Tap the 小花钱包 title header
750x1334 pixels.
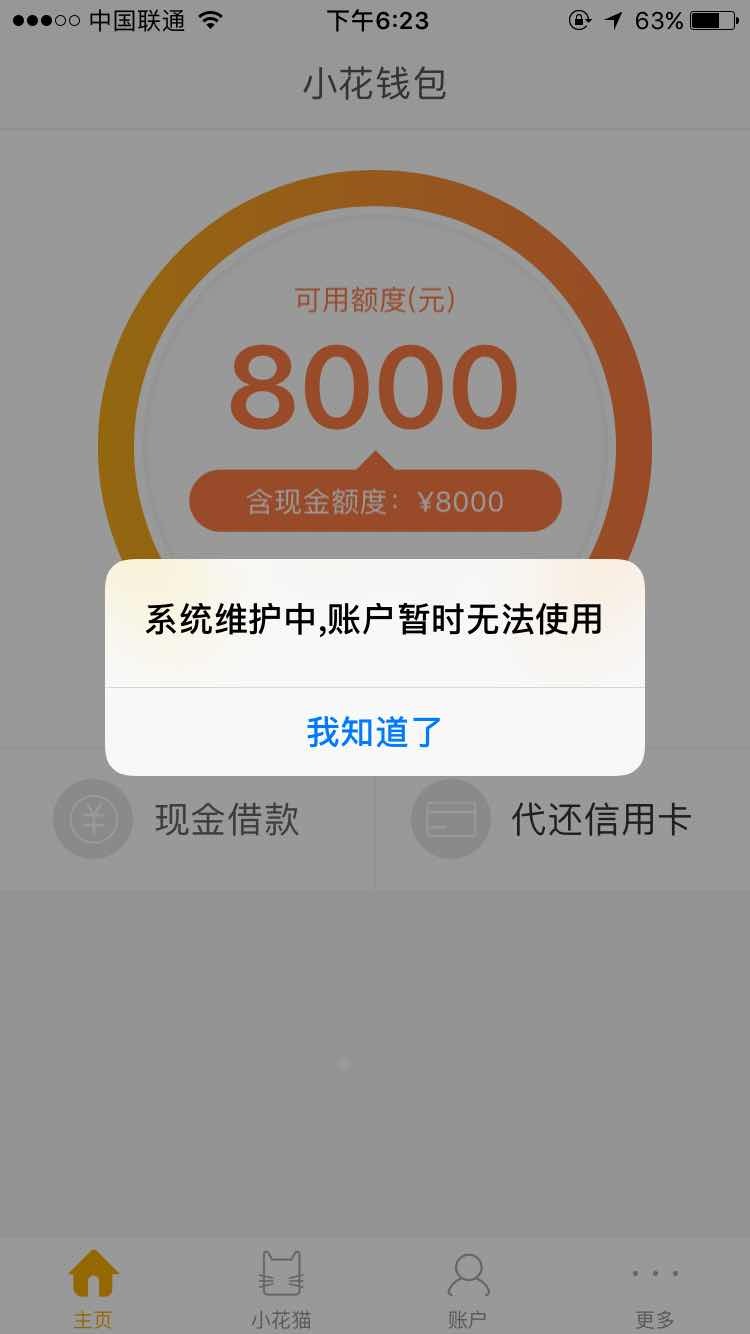coord(375,85)
